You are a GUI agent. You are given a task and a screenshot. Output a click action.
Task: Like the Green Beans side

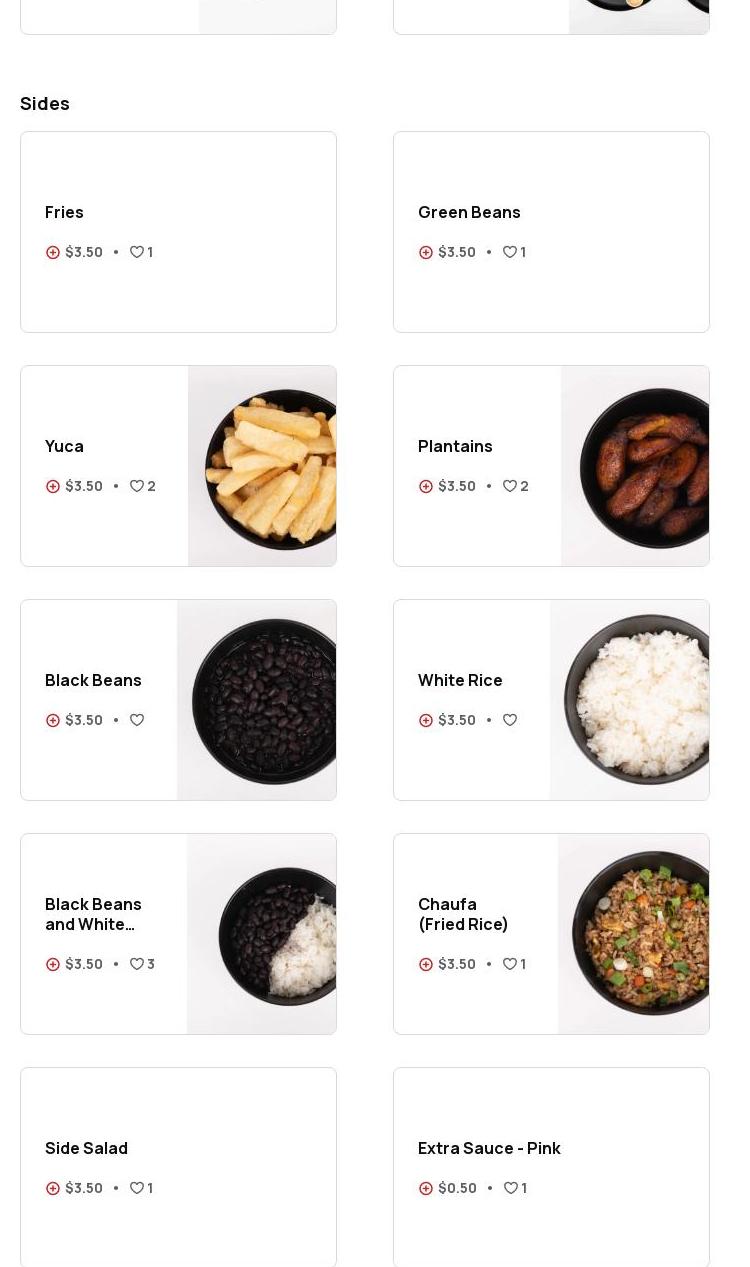(510, 252)
